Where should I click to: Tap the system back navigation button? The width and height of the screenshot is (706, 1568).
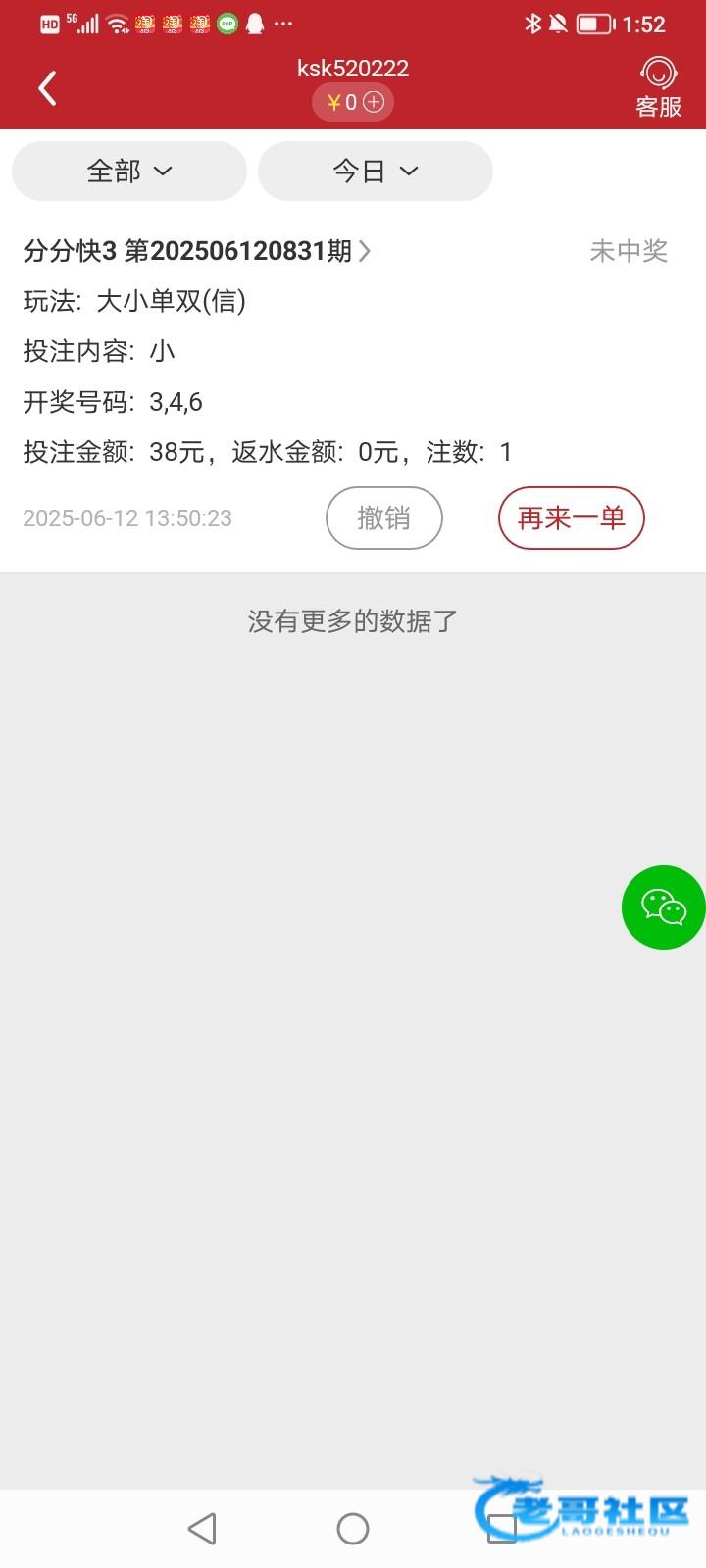[202, 1528]
